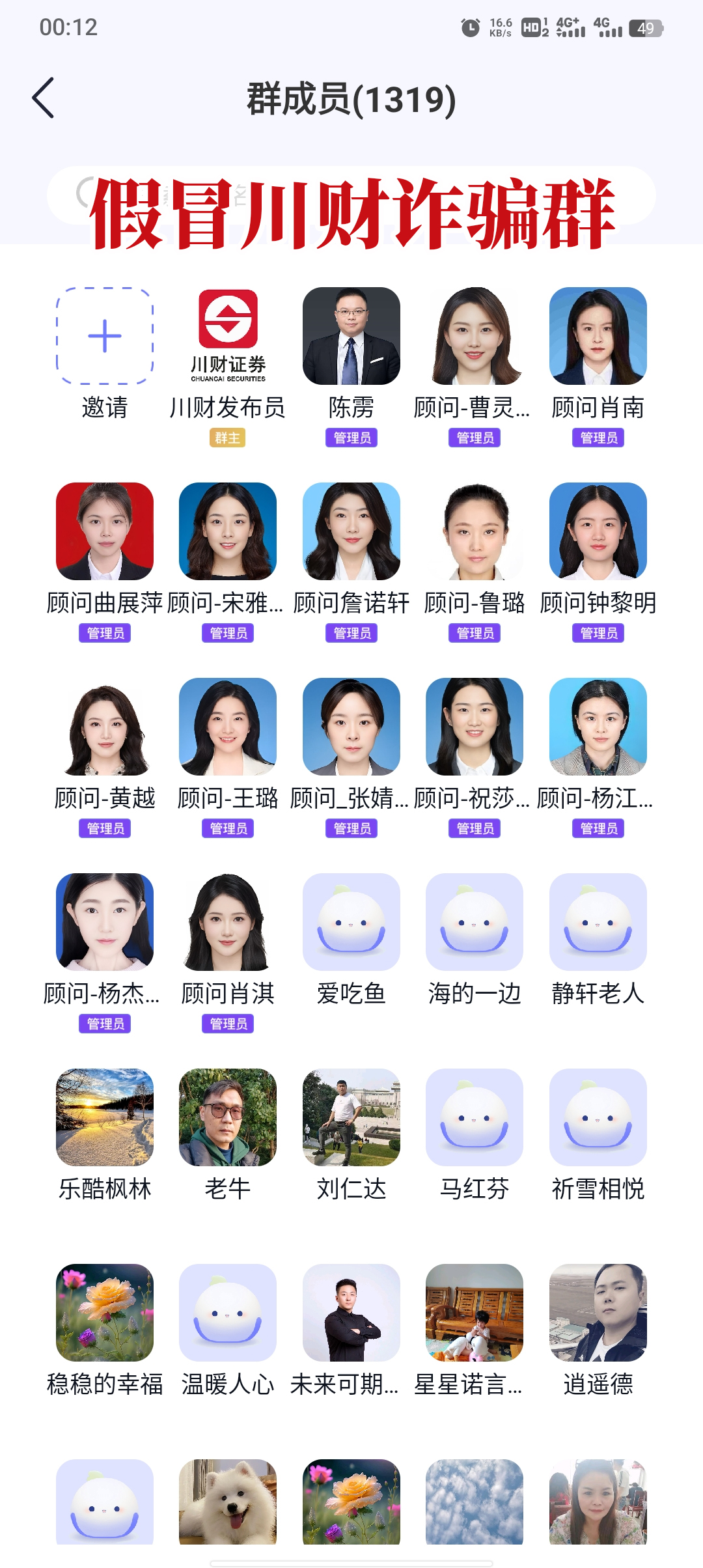Select member 海的一边
Screen dimensions: 703x1568
[475, 922]
